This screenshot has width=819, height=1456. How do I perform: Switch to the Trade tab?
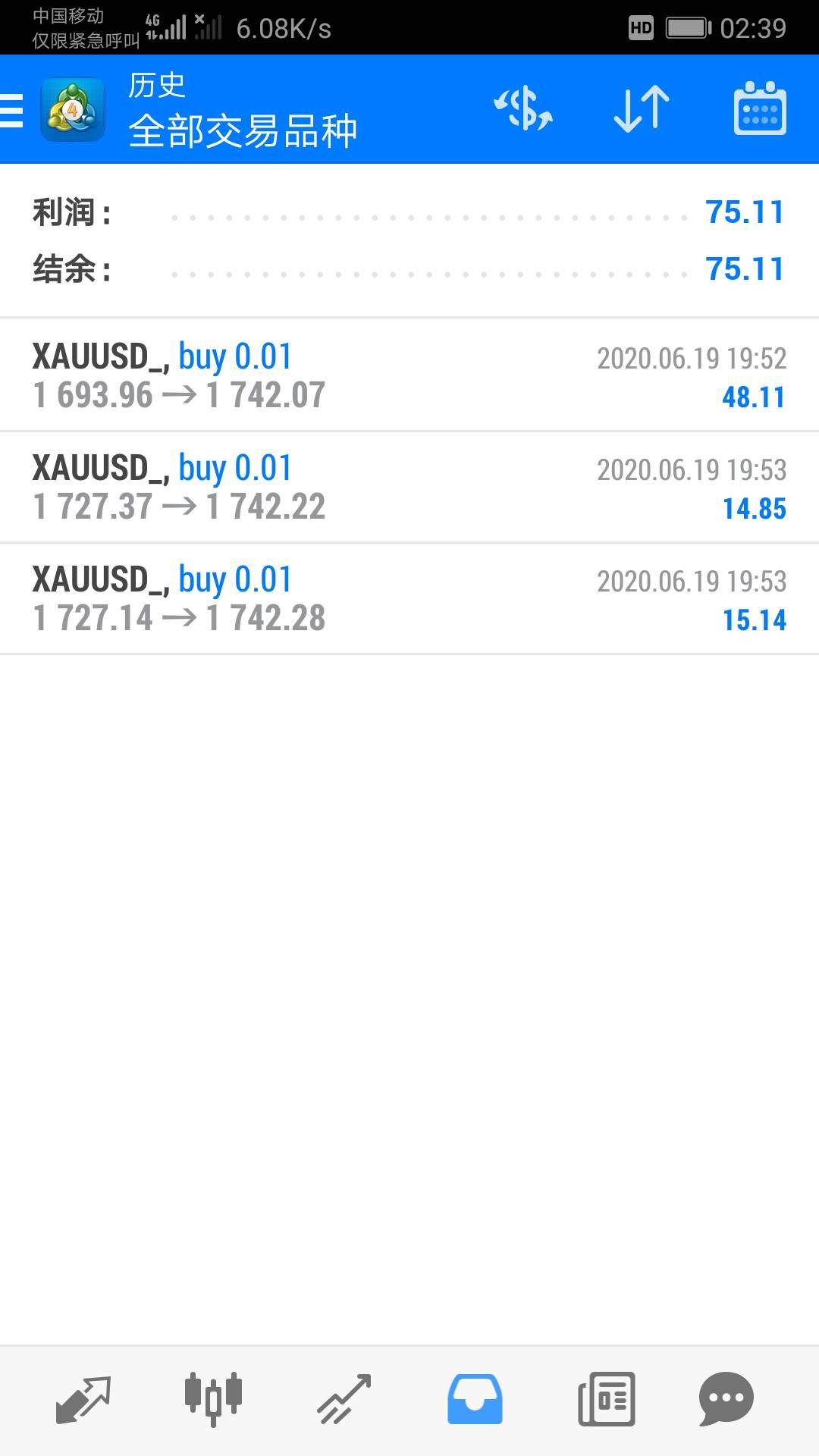click(344, 1399)
